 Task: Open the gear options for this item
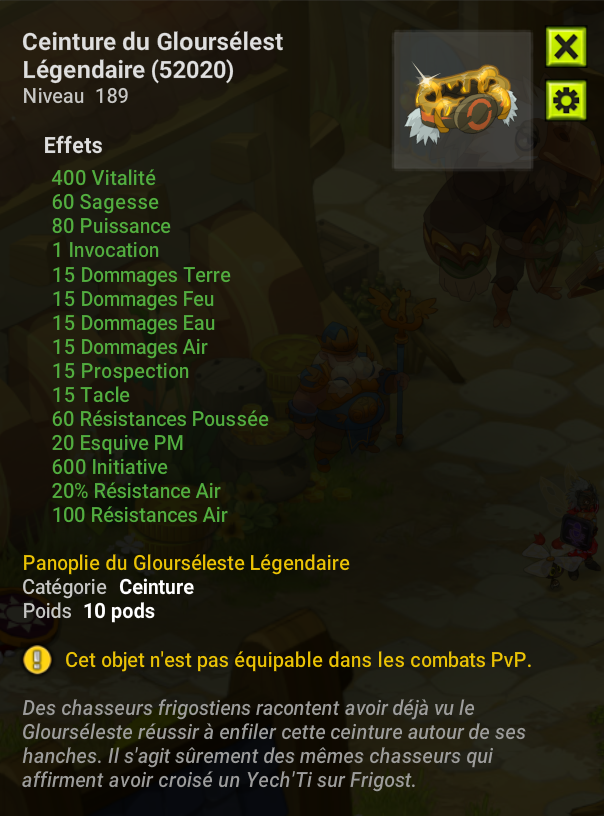pos(566,101)
